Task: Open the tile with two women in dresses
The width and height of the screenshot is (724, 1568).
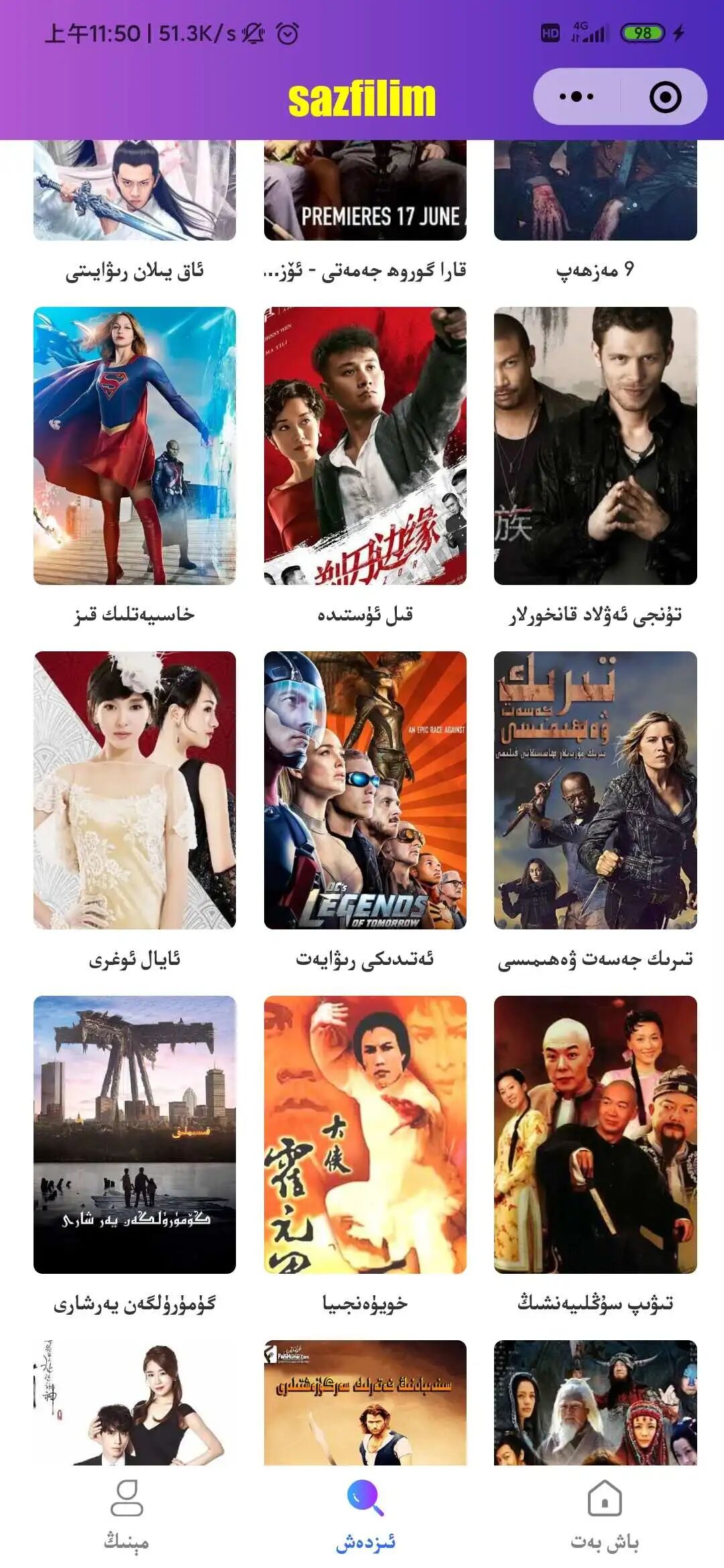Action: (x=135, y=790)
